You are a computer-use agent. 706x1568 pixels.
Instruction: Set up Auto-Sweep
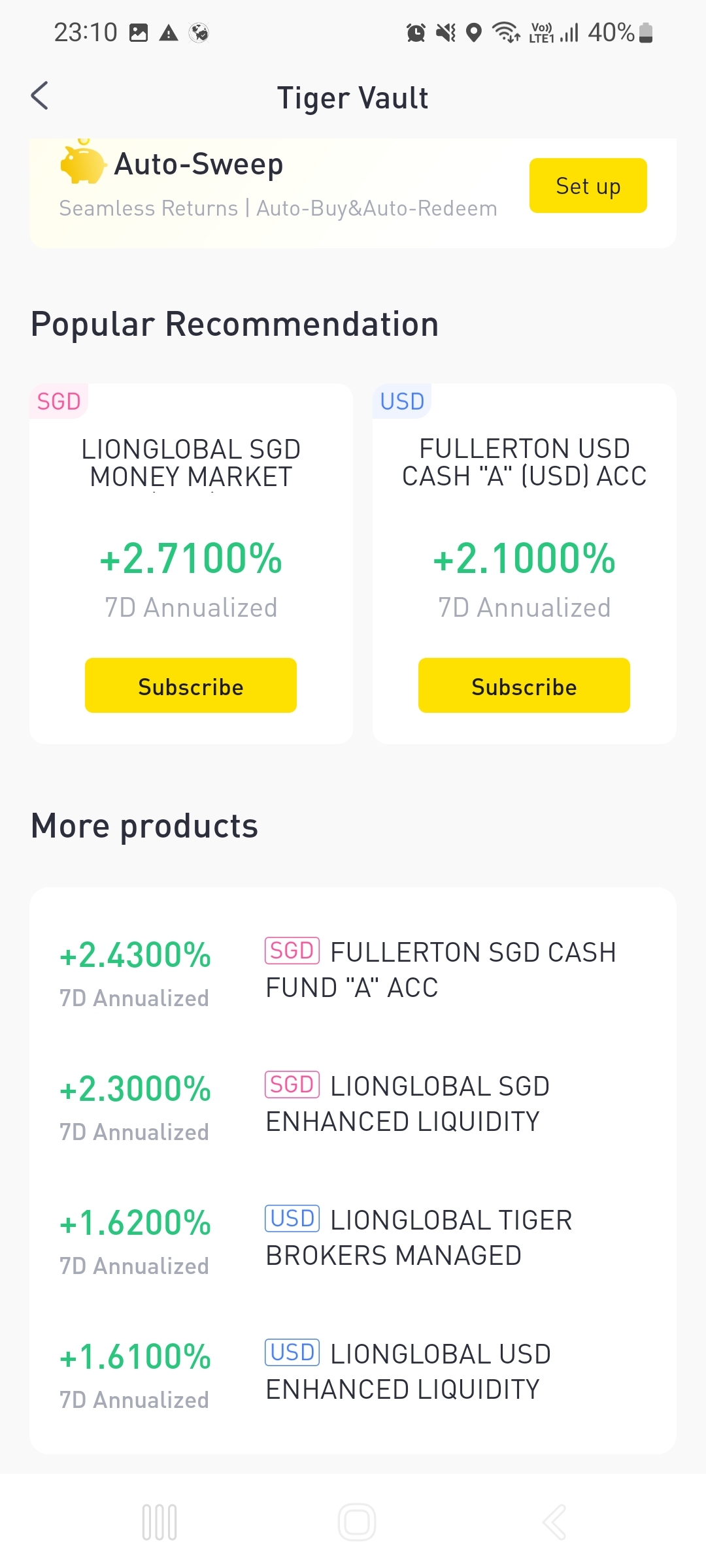click(x=588, y=186)
